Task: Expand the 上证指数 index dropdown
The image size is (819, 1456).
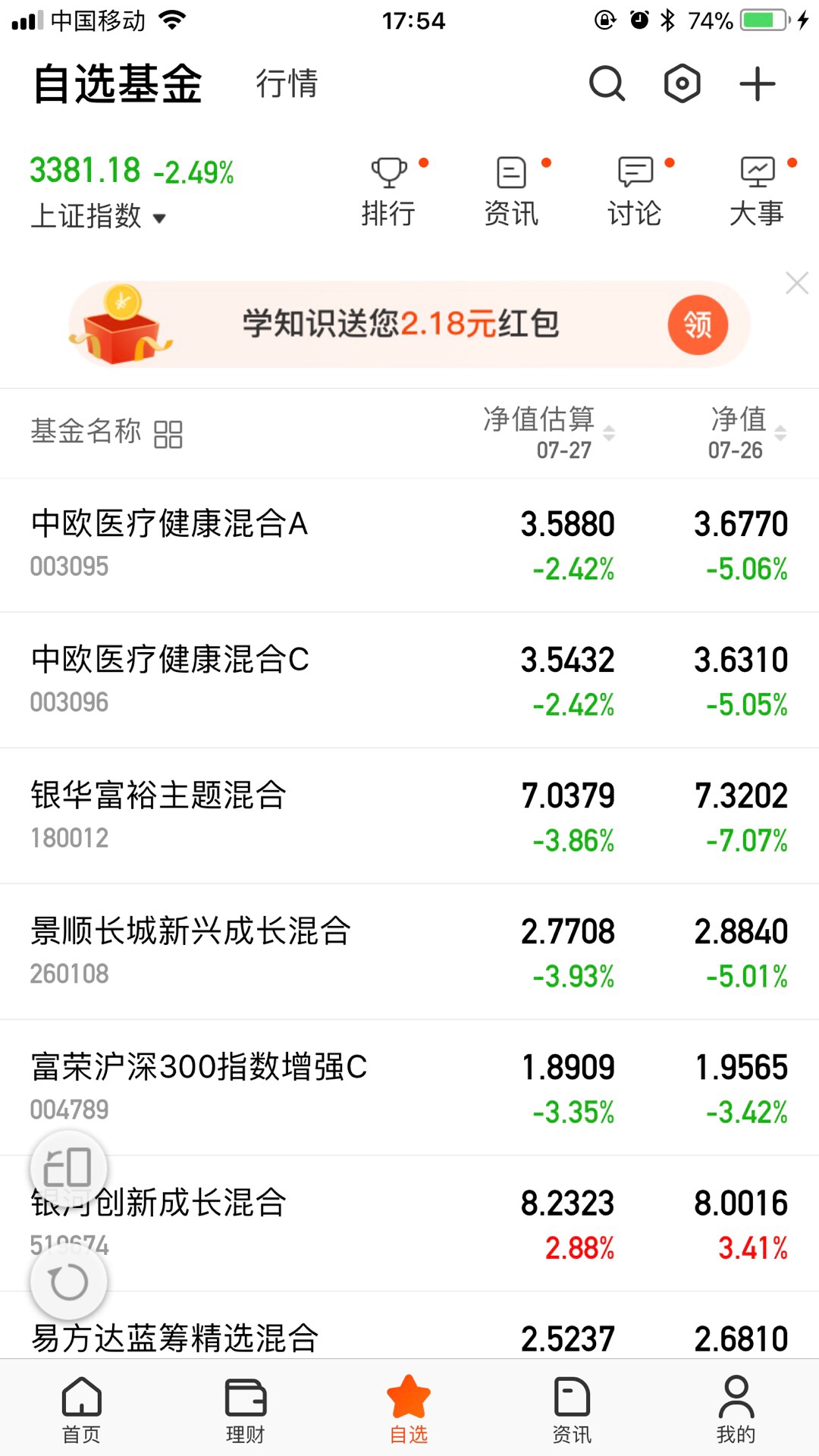Action: (98, 216)
